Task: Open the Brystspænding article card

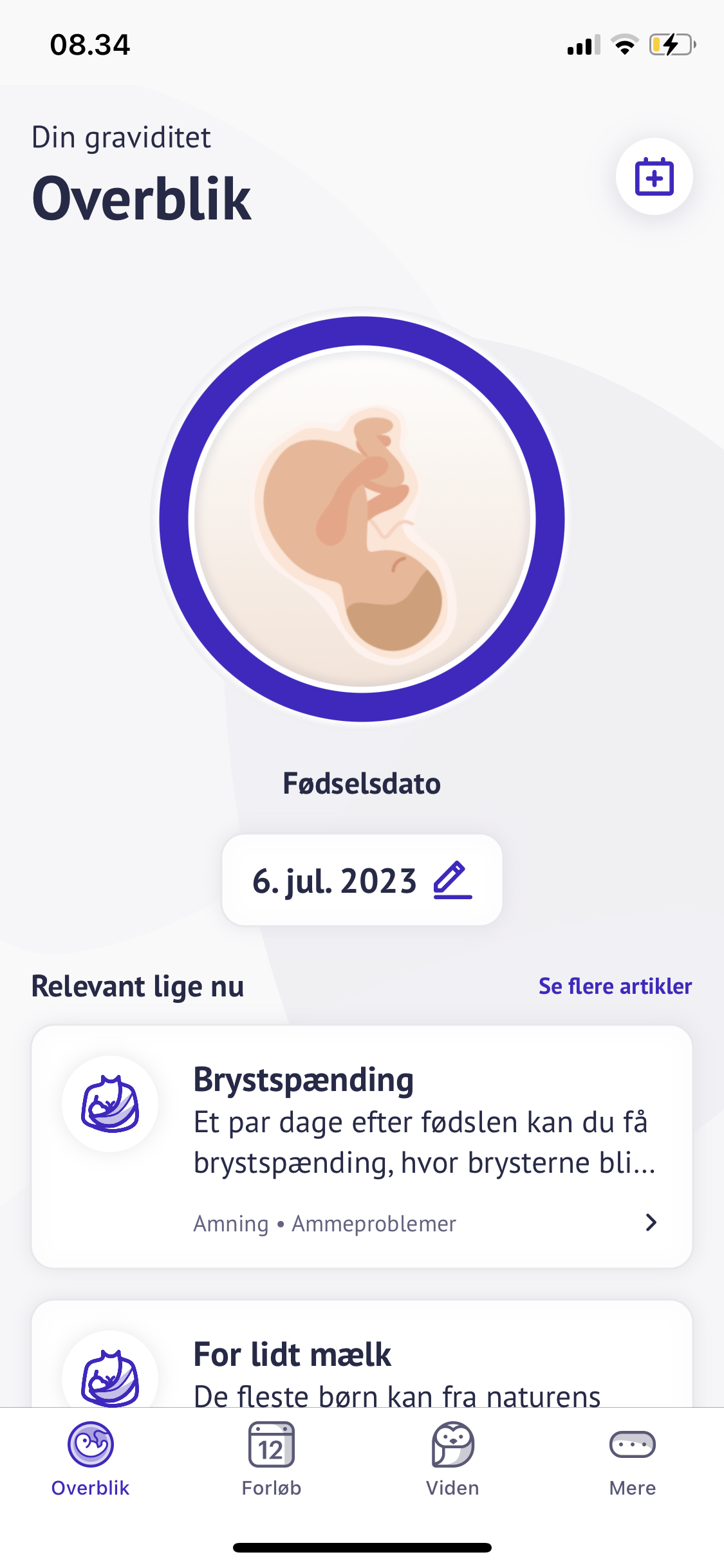Action: (362, 1146)
